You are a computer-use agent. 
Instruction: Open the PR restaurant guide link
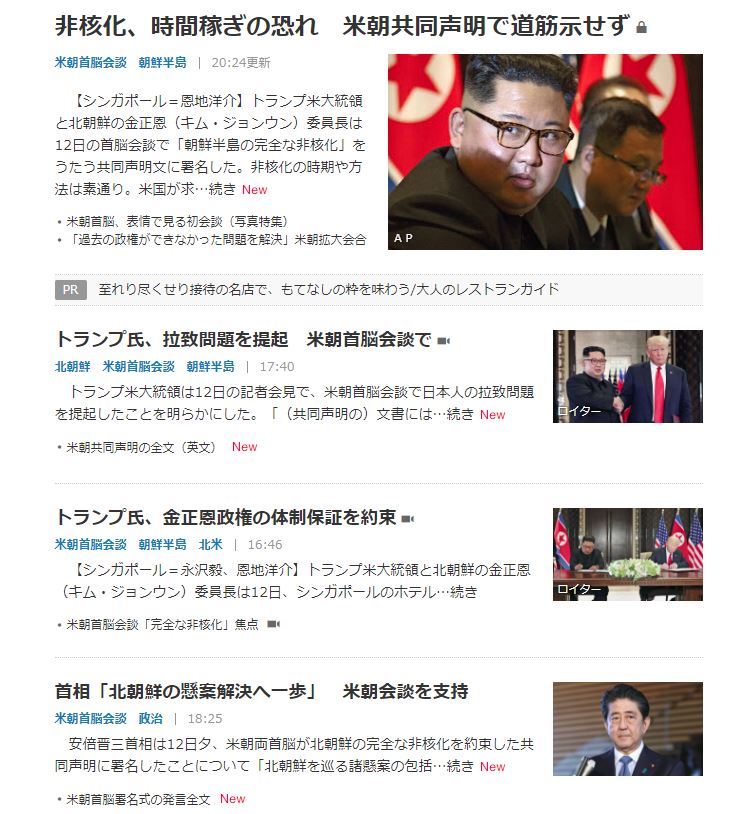[x=329, y=289]
